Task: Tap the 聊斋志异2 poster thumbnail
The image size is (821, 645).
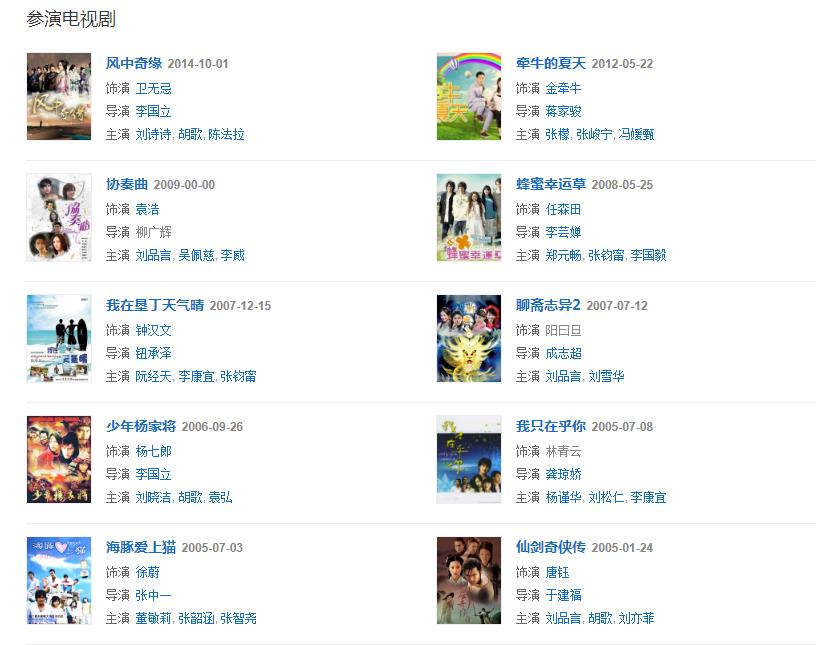Action: (469, 339)
